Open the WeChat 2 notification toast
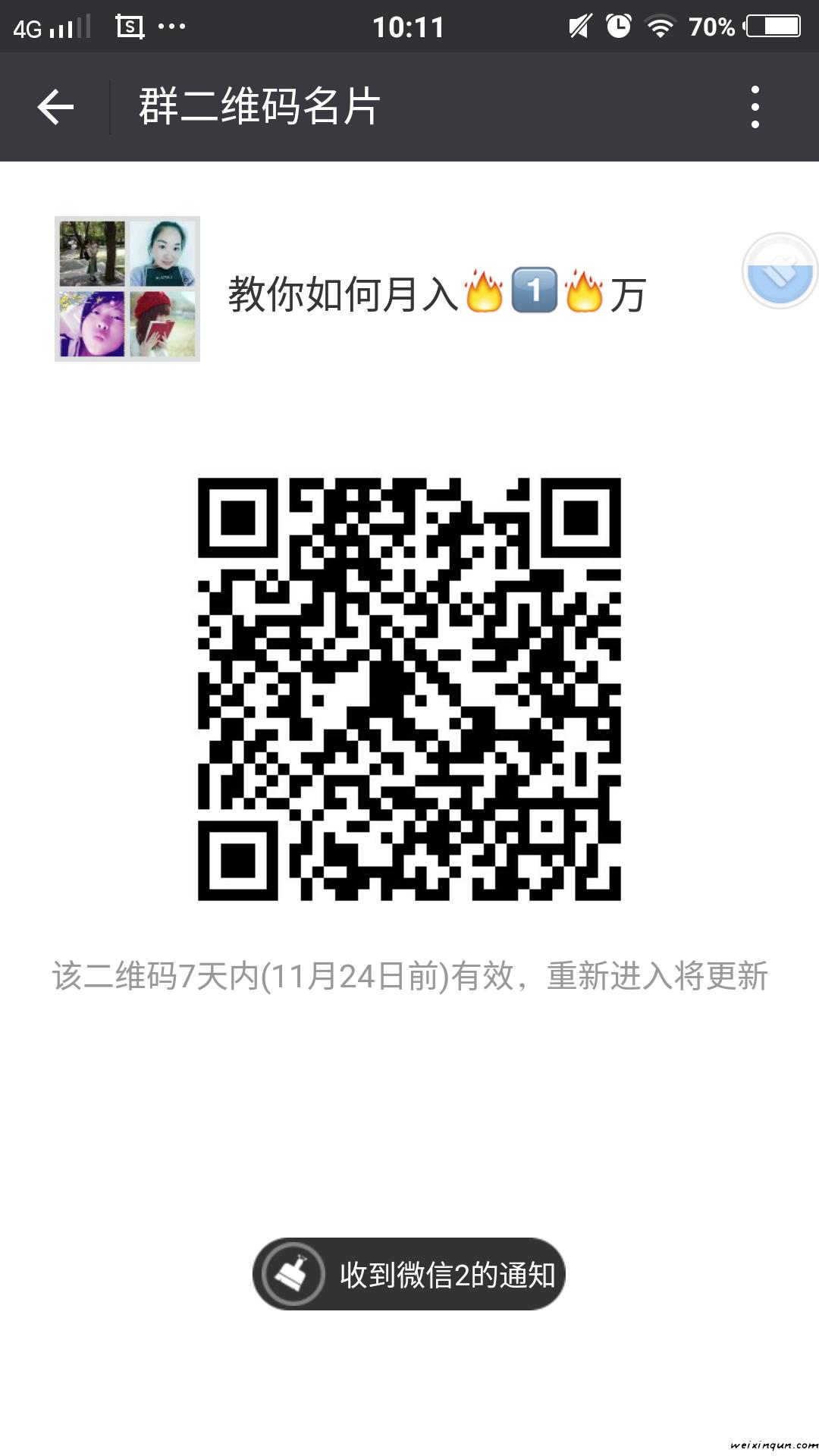Image resolution: width=819 pixels, height=1456 pixels. [x=409, y=1275]
